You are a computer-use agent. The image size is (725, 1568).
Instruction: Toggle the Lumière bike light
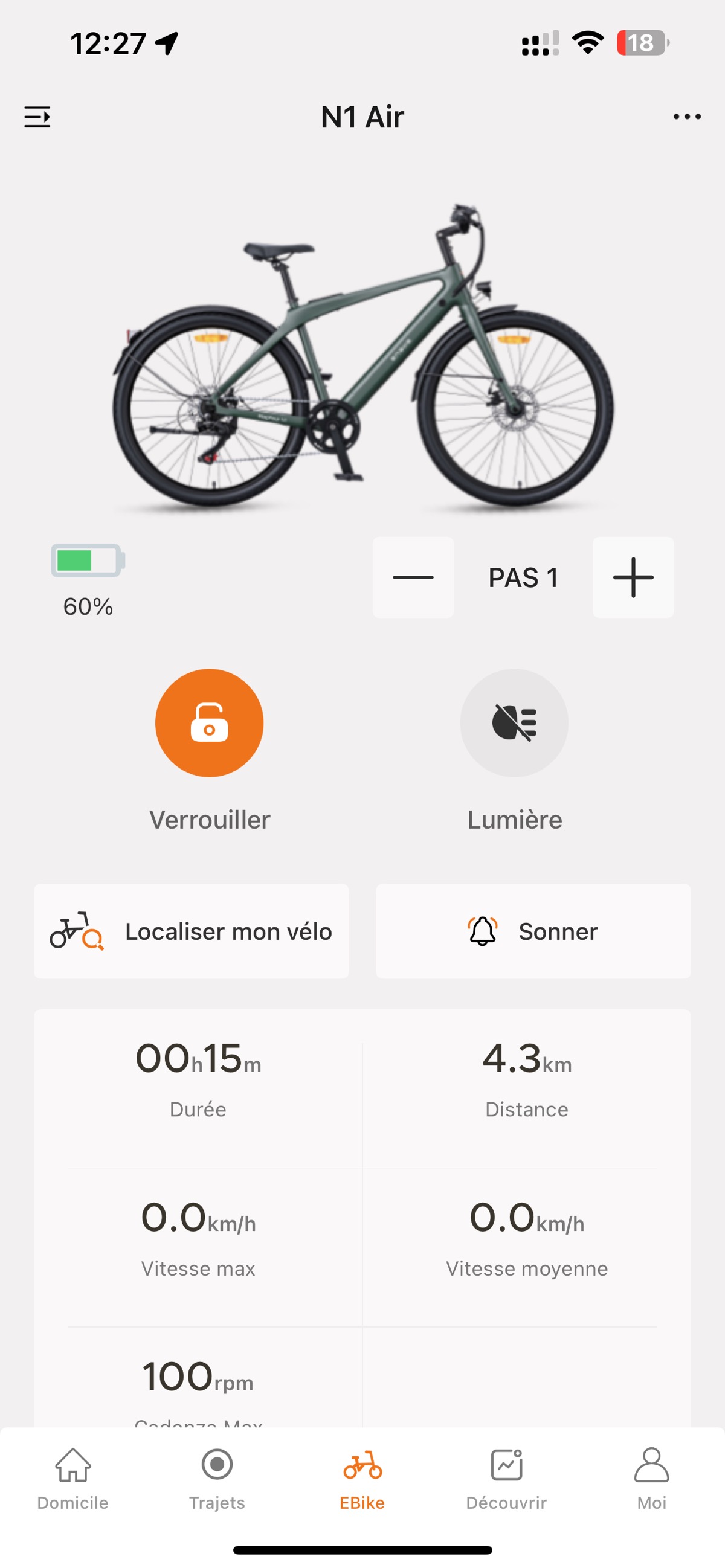[x=514, y=722]
